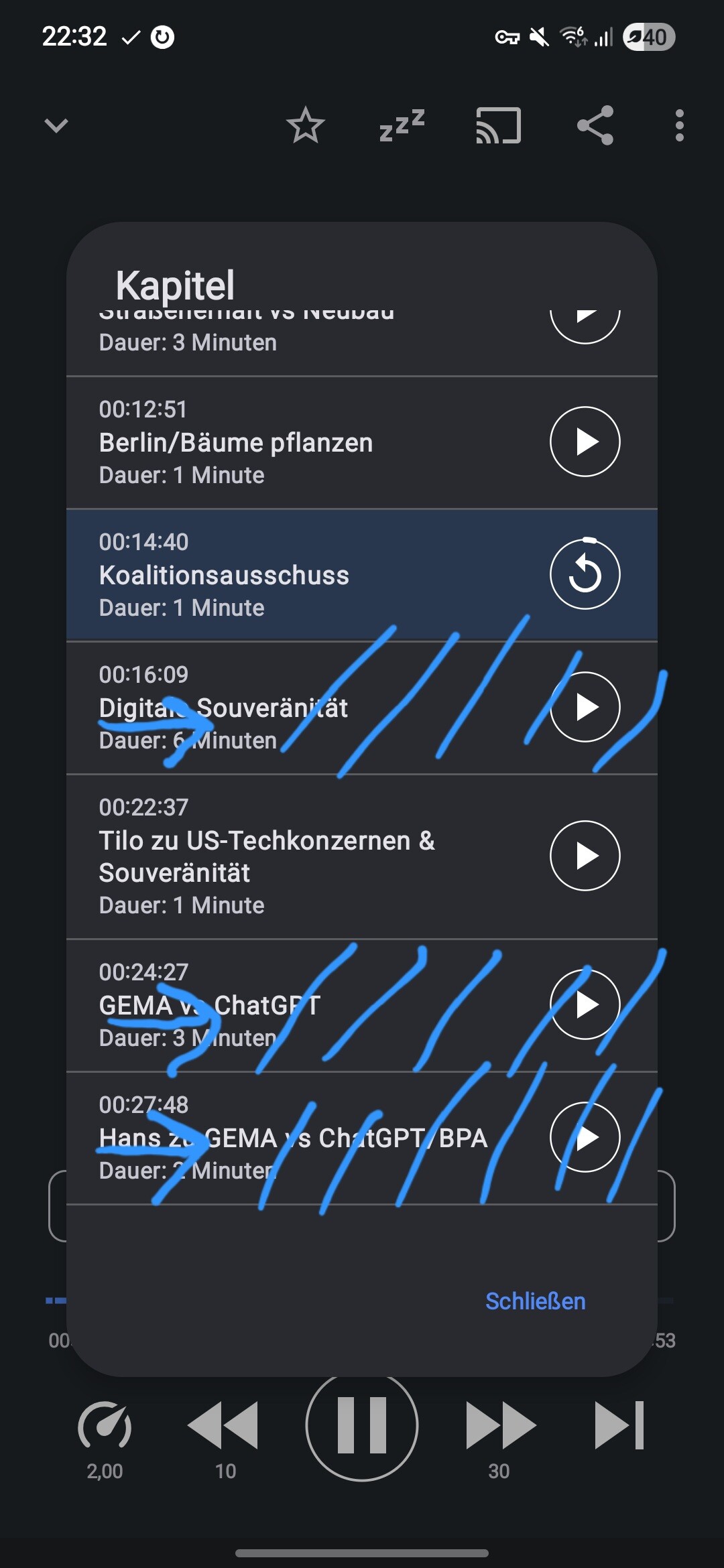Mark this episode as favorite

(x=306, y=125)
